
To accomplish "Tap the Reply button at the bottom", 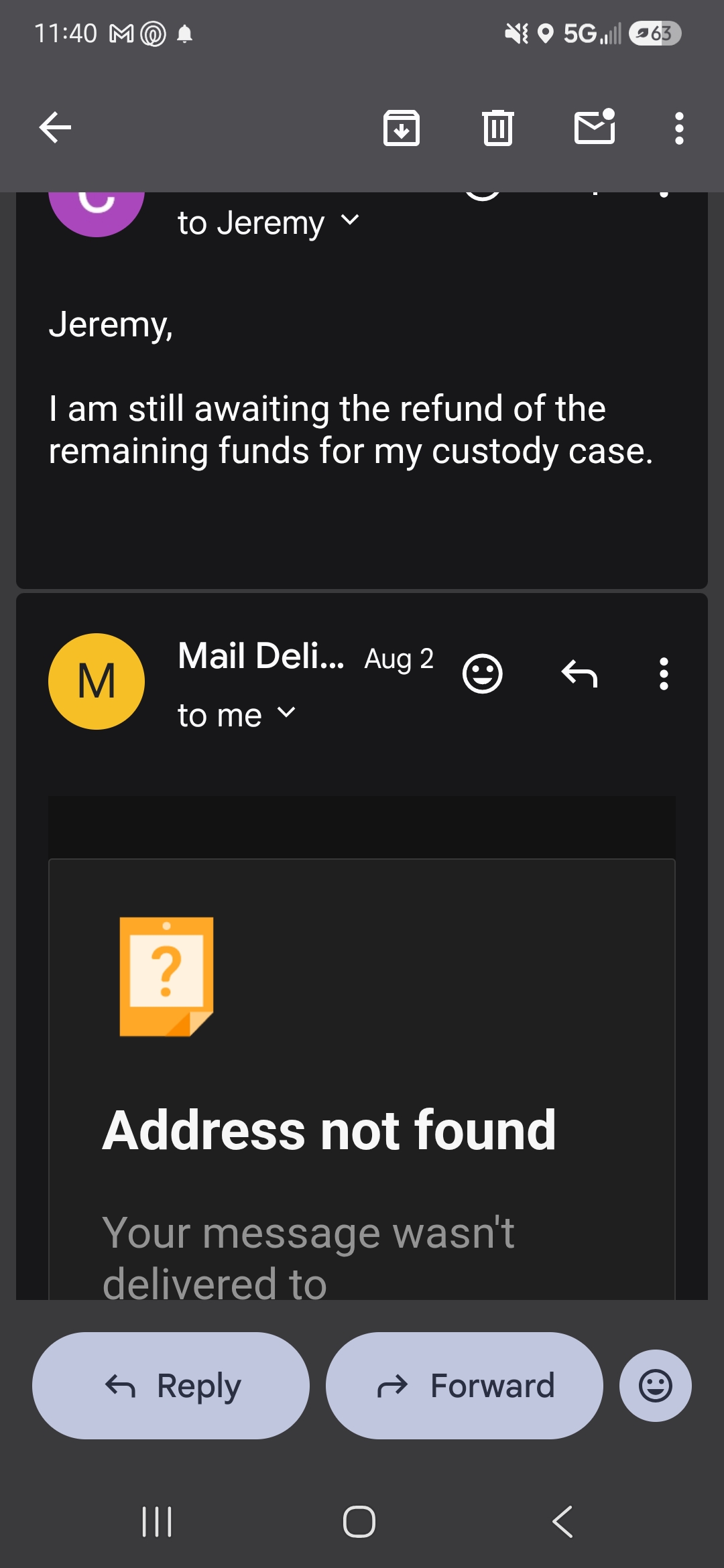I will click(171, 1385).
